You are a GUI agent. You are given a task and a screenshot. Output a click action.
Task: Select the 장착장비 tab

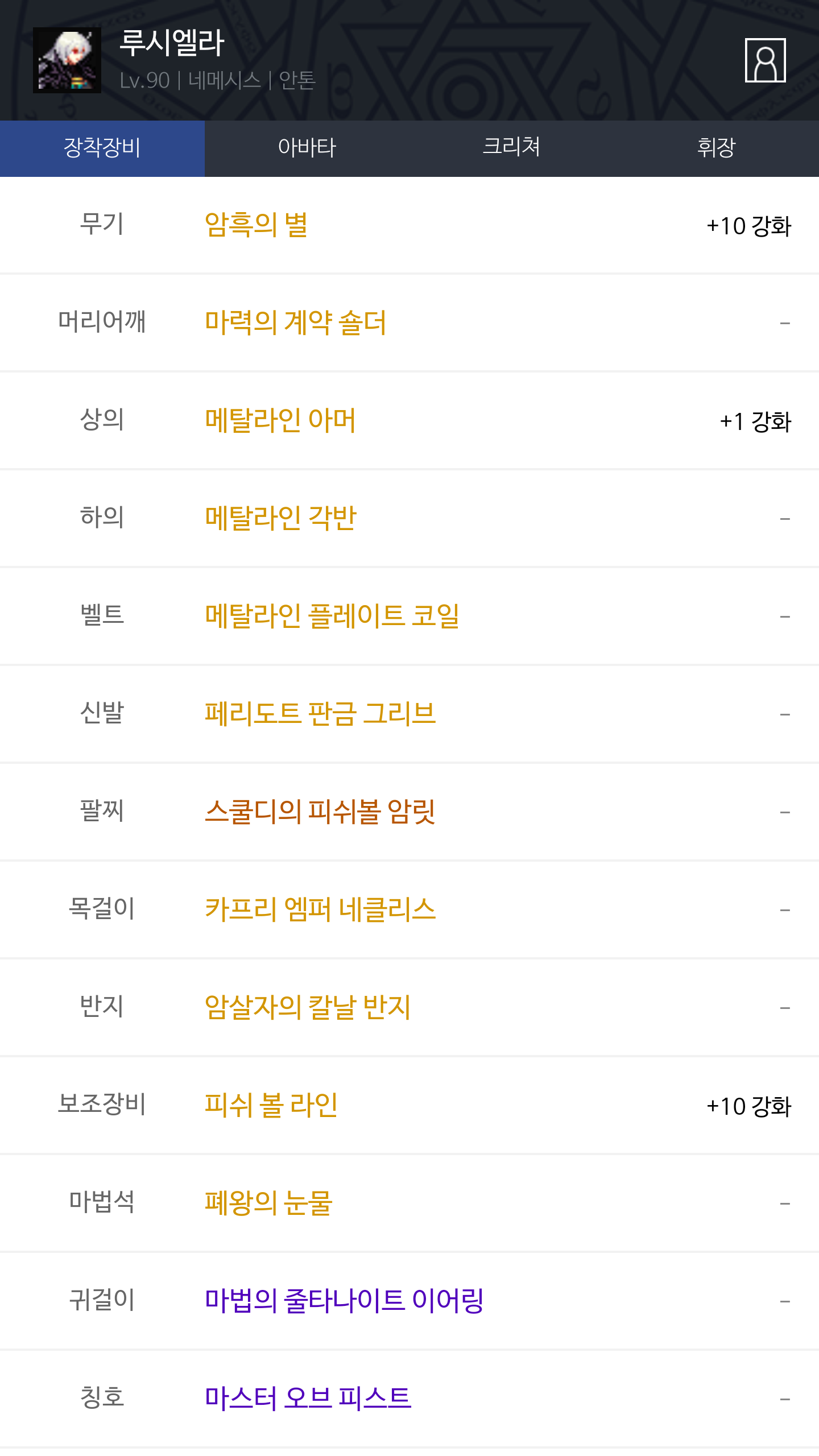pyautogui.click(x=102, y=148)
